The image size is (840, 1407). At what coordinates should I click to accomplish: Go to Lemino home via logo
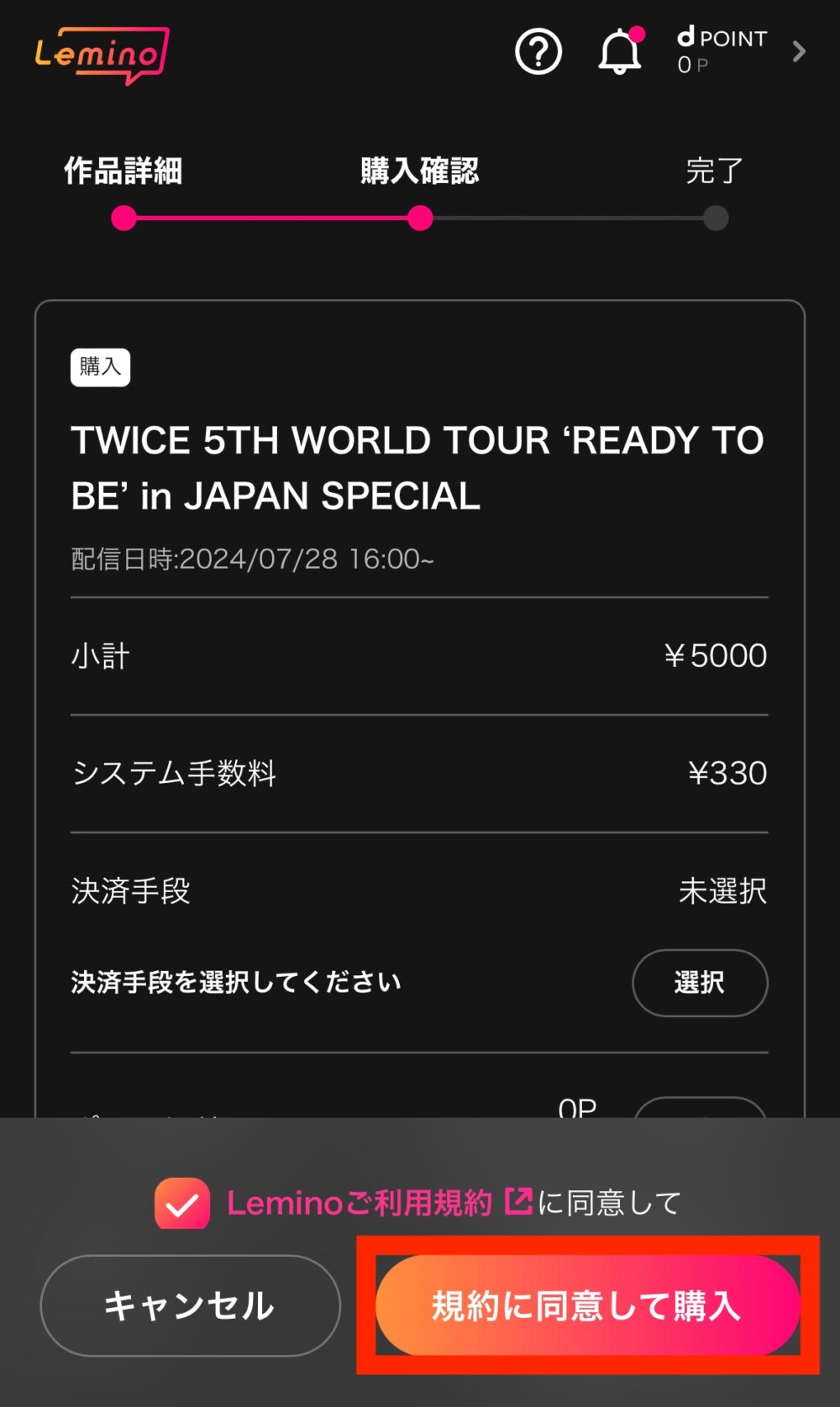coord(102,55)
